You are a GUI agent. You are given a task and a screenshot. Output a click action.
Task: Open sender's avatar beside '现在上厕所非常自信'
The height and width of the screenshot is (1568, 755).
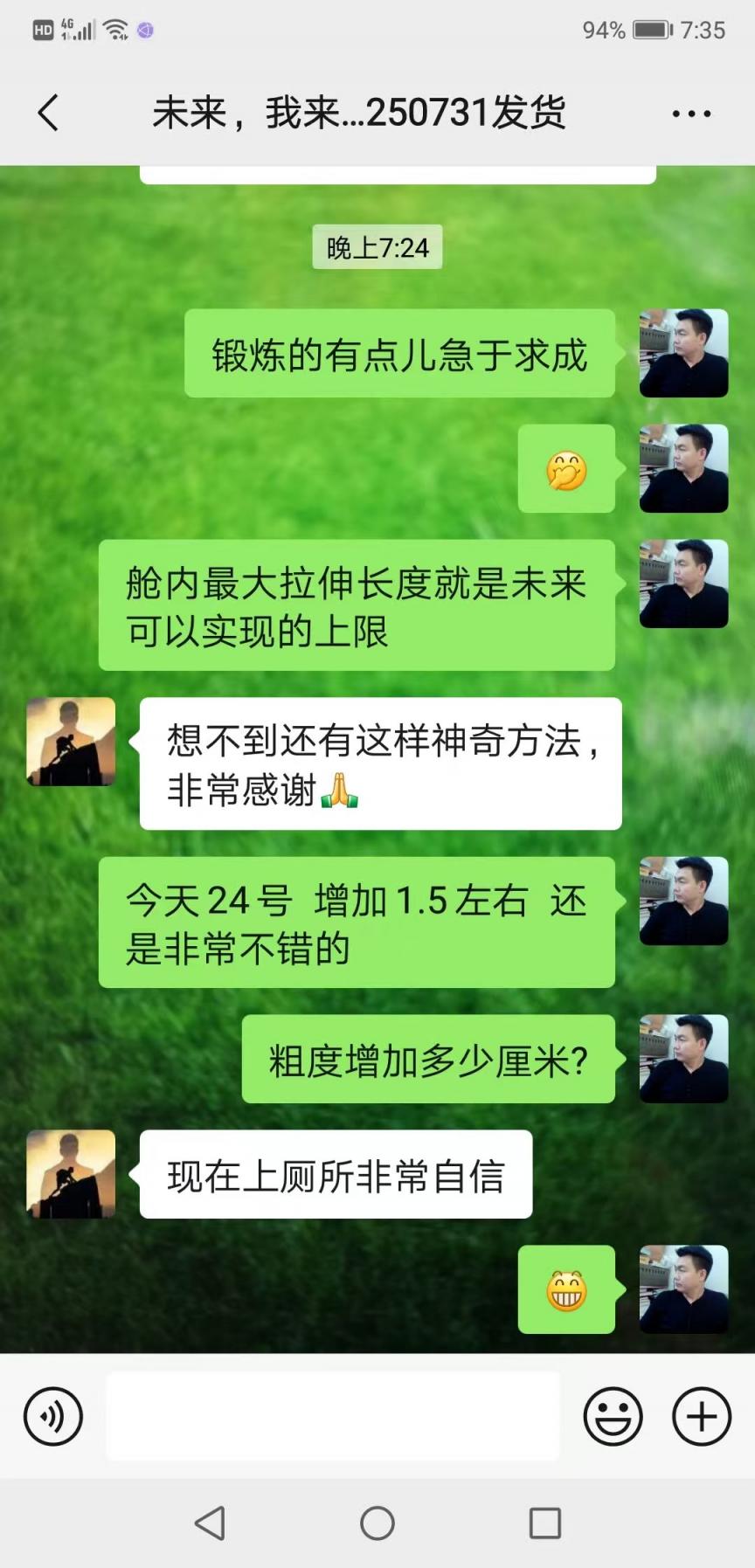72,1174
